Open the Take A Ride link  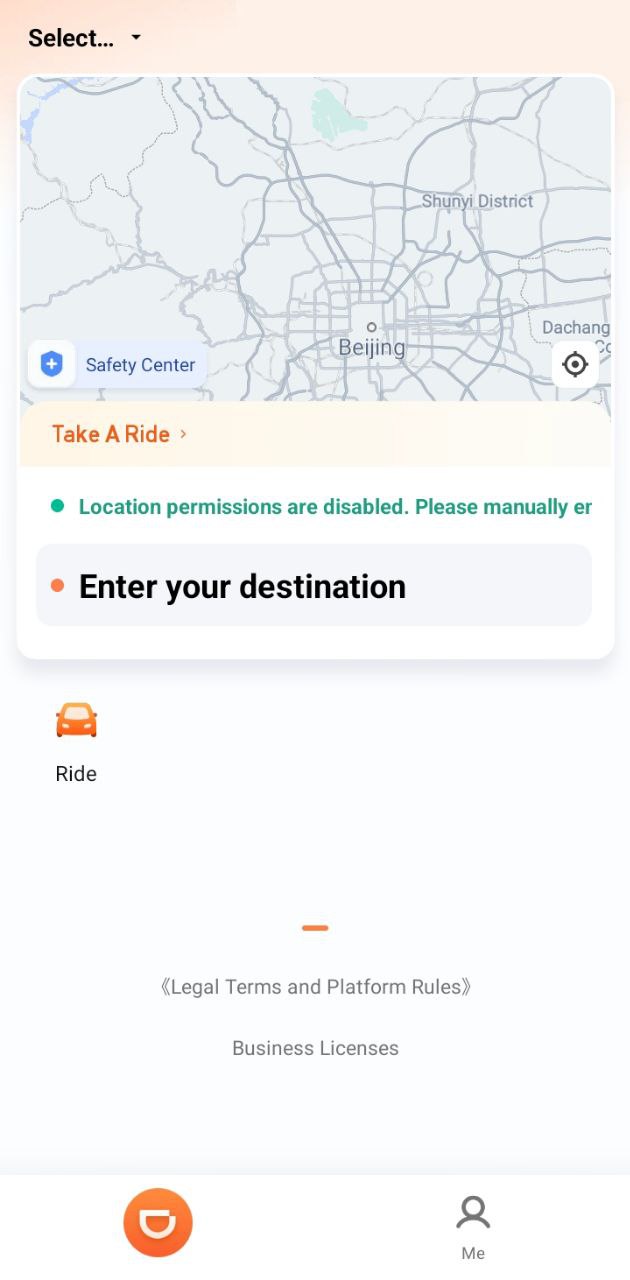(119, 434)
